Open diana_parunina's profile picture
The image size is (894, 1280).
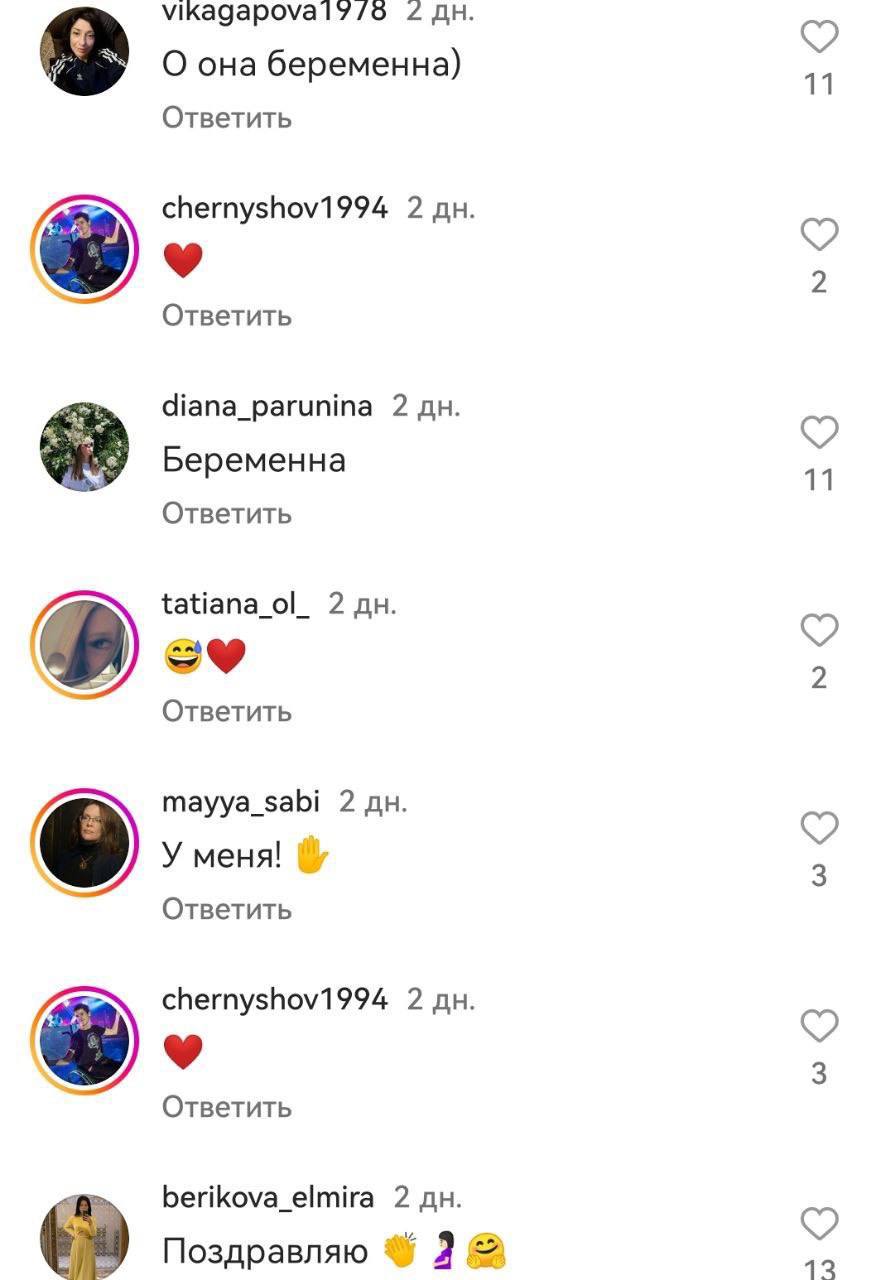click(x=84, y=446)
